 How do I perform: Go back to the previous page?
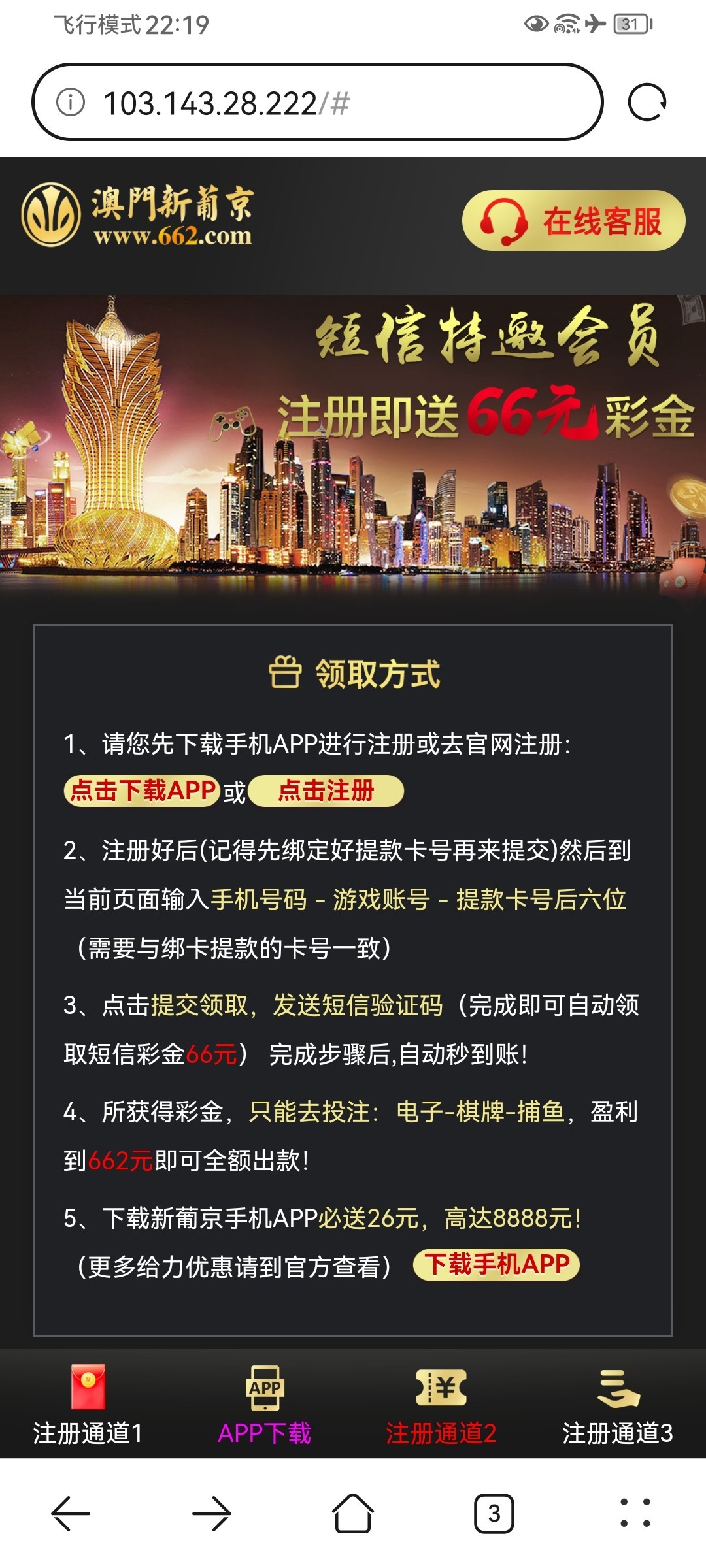click(x=71, y=1513)
